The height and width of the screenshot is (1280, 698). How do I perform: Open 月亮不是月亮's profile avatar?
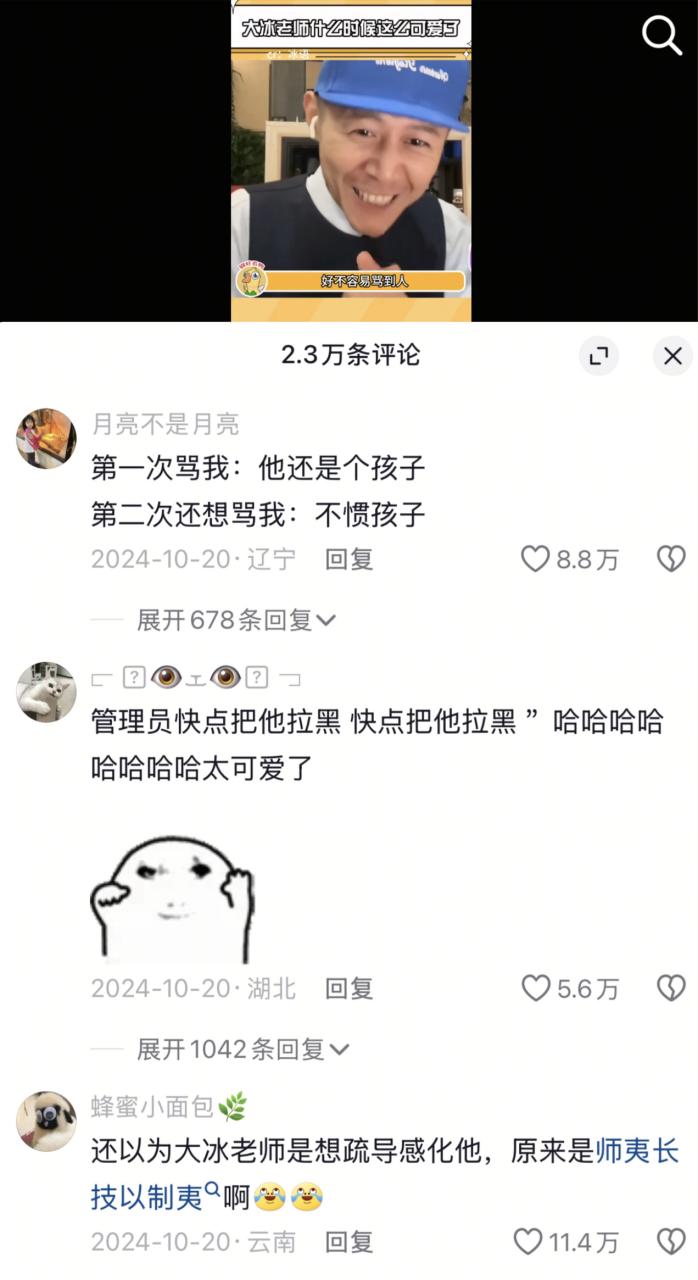[46, 438]
